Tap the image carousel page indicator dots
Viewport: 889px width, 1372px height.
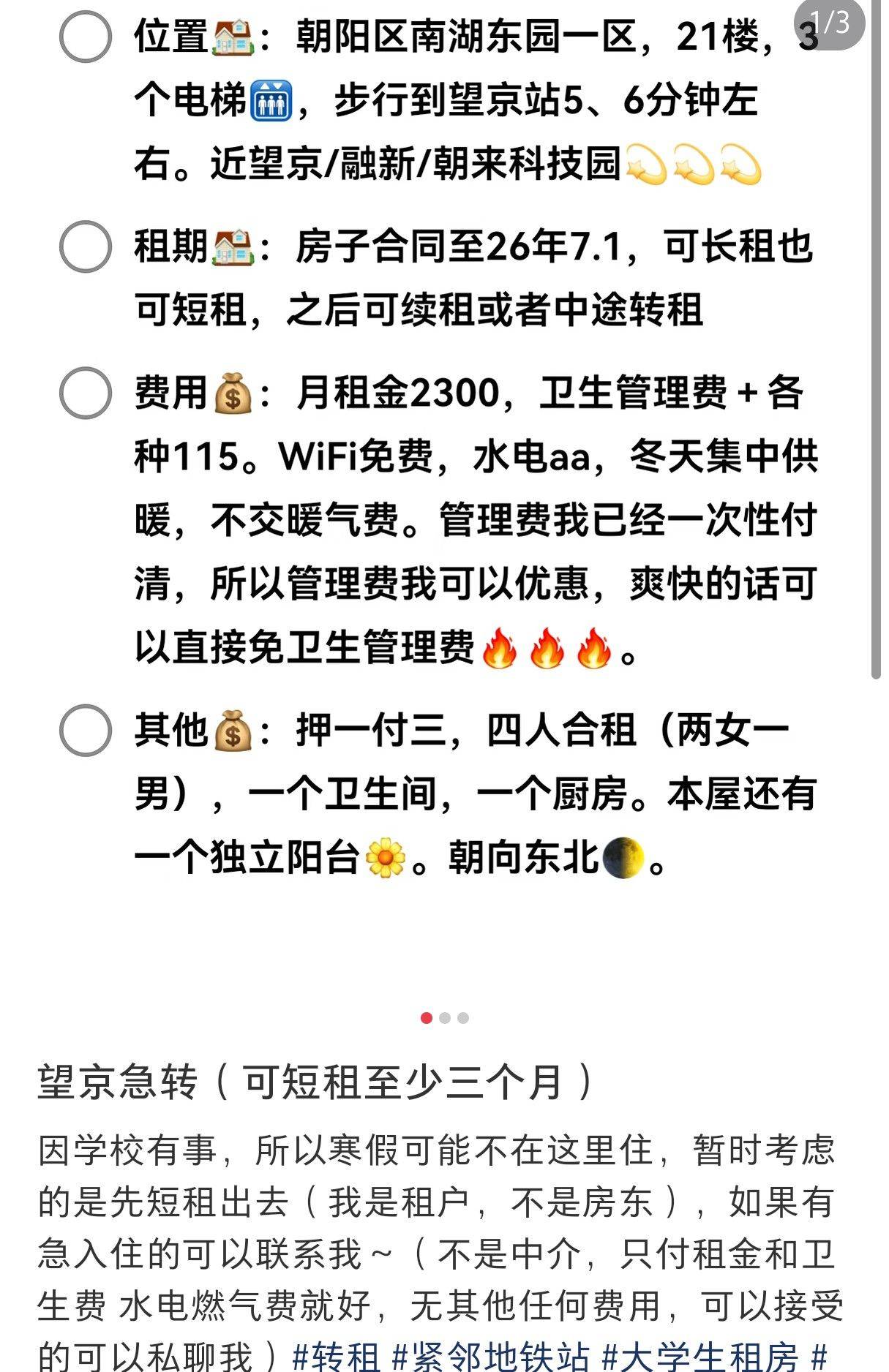[444, 1017]
